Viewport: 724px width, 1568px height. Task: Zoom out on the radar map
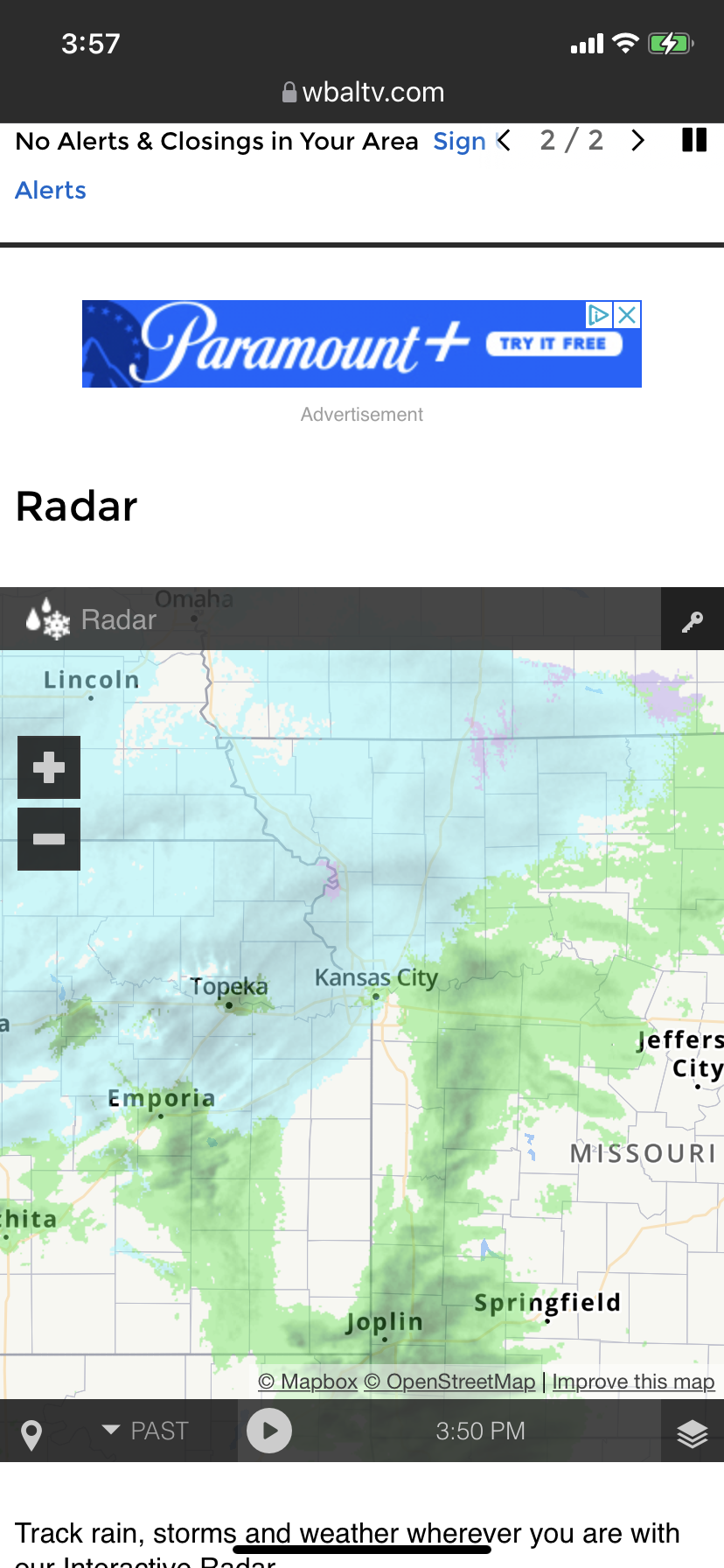coord(49,839)
